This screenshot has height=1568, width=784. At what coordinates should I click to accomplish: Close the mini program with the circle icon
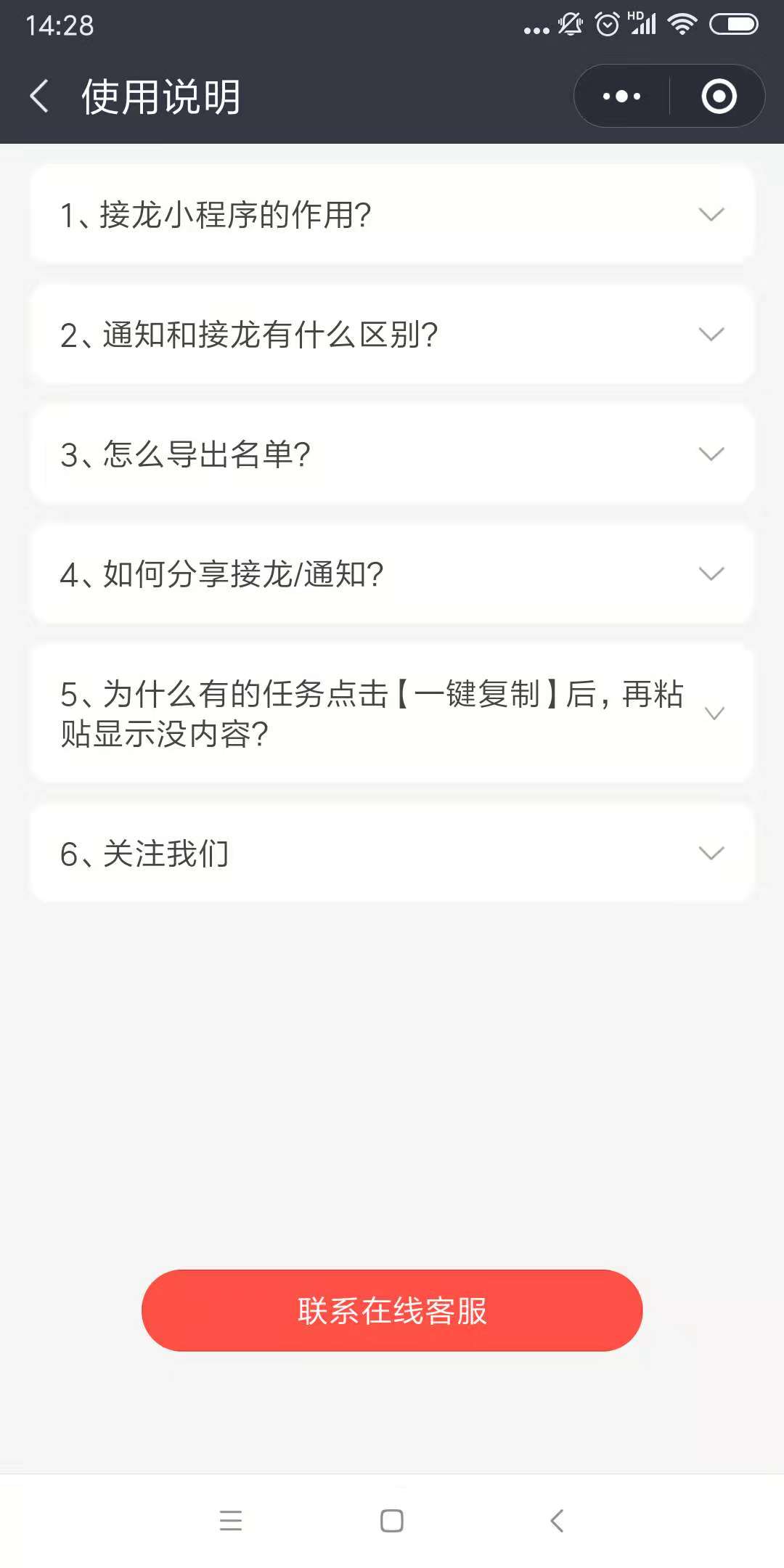point(719,97)
